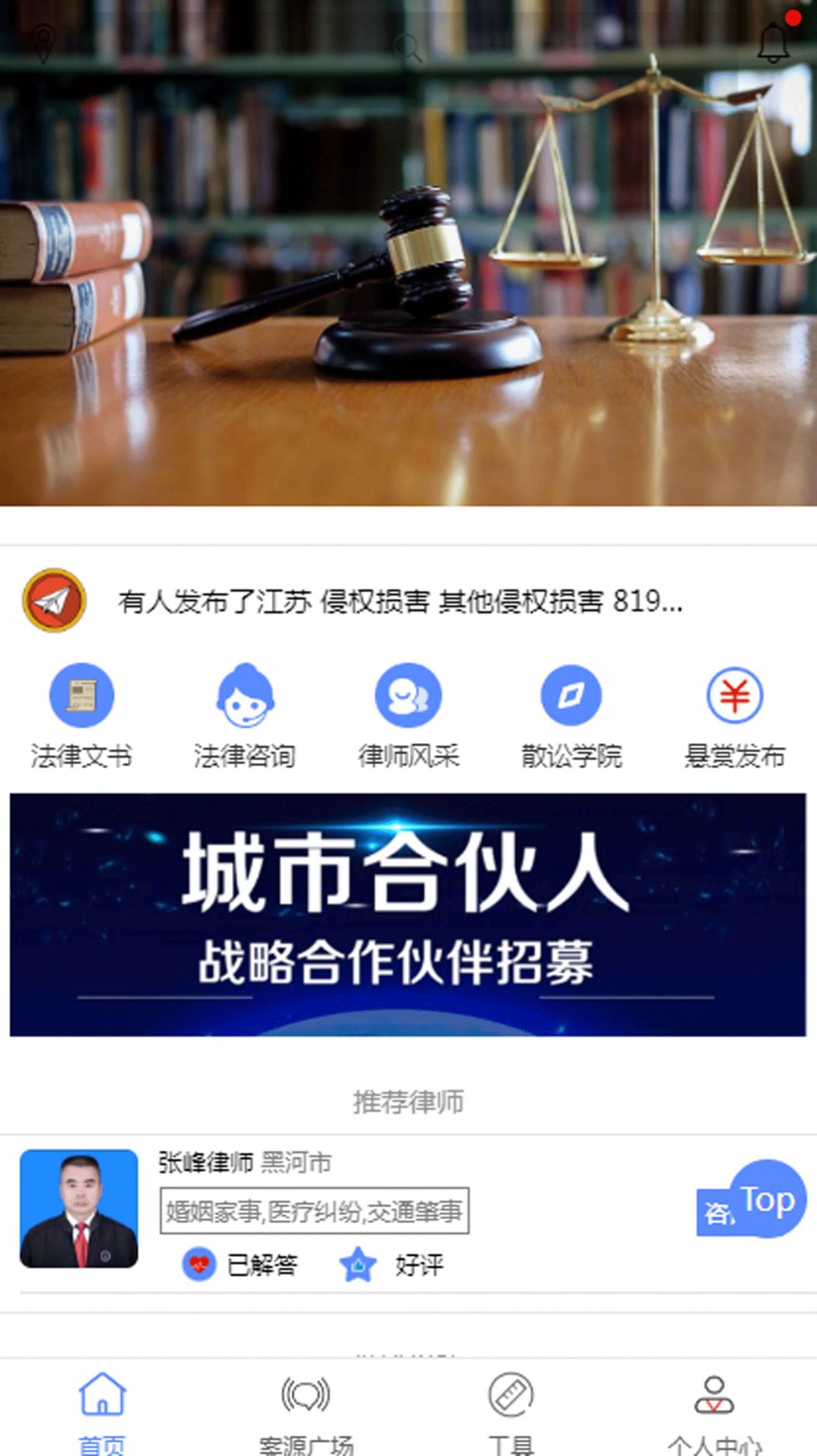Open the search icon at top center
This screenshot has width=817, height=1456.
click(408, 47)
